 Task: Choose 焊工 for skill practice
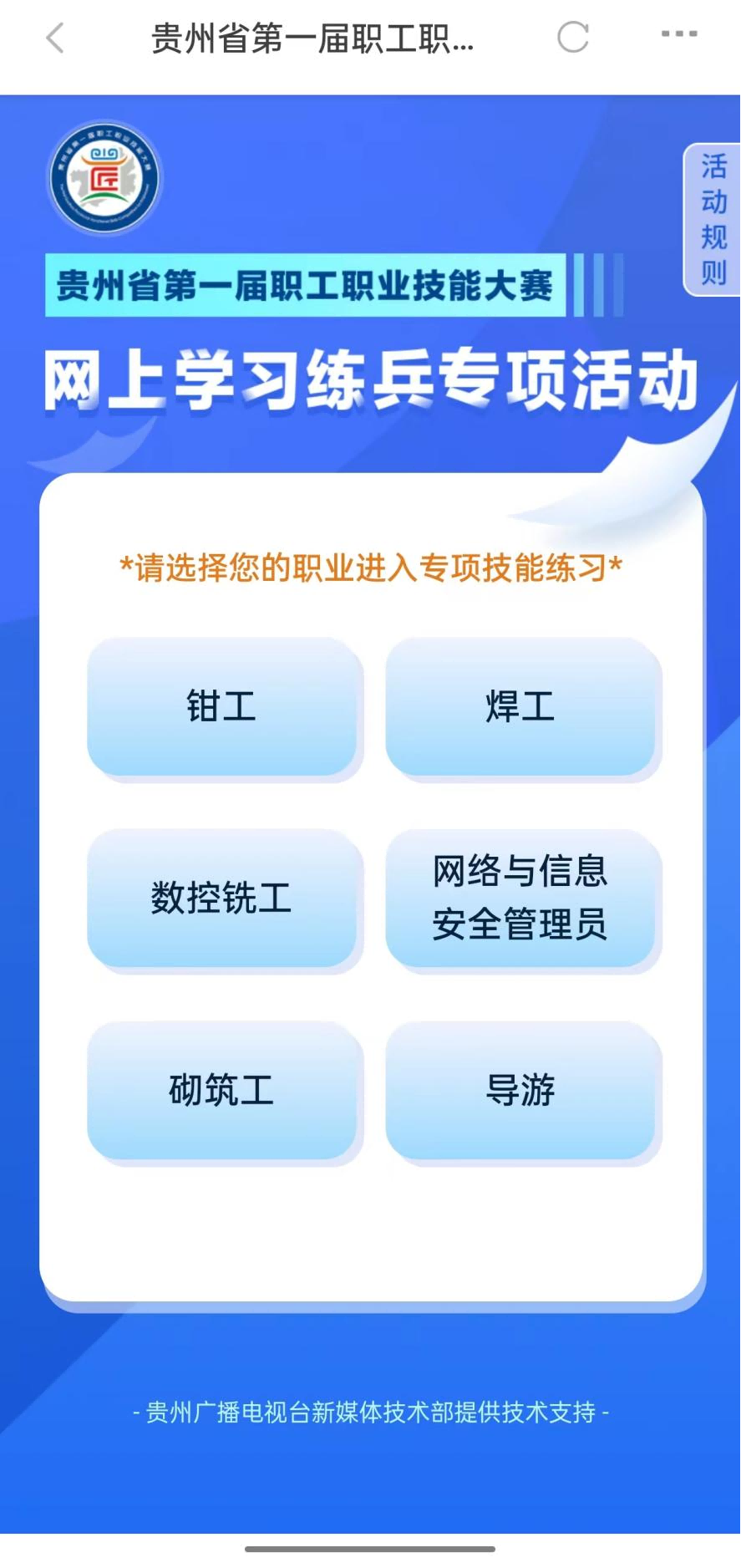pos(521,707)
